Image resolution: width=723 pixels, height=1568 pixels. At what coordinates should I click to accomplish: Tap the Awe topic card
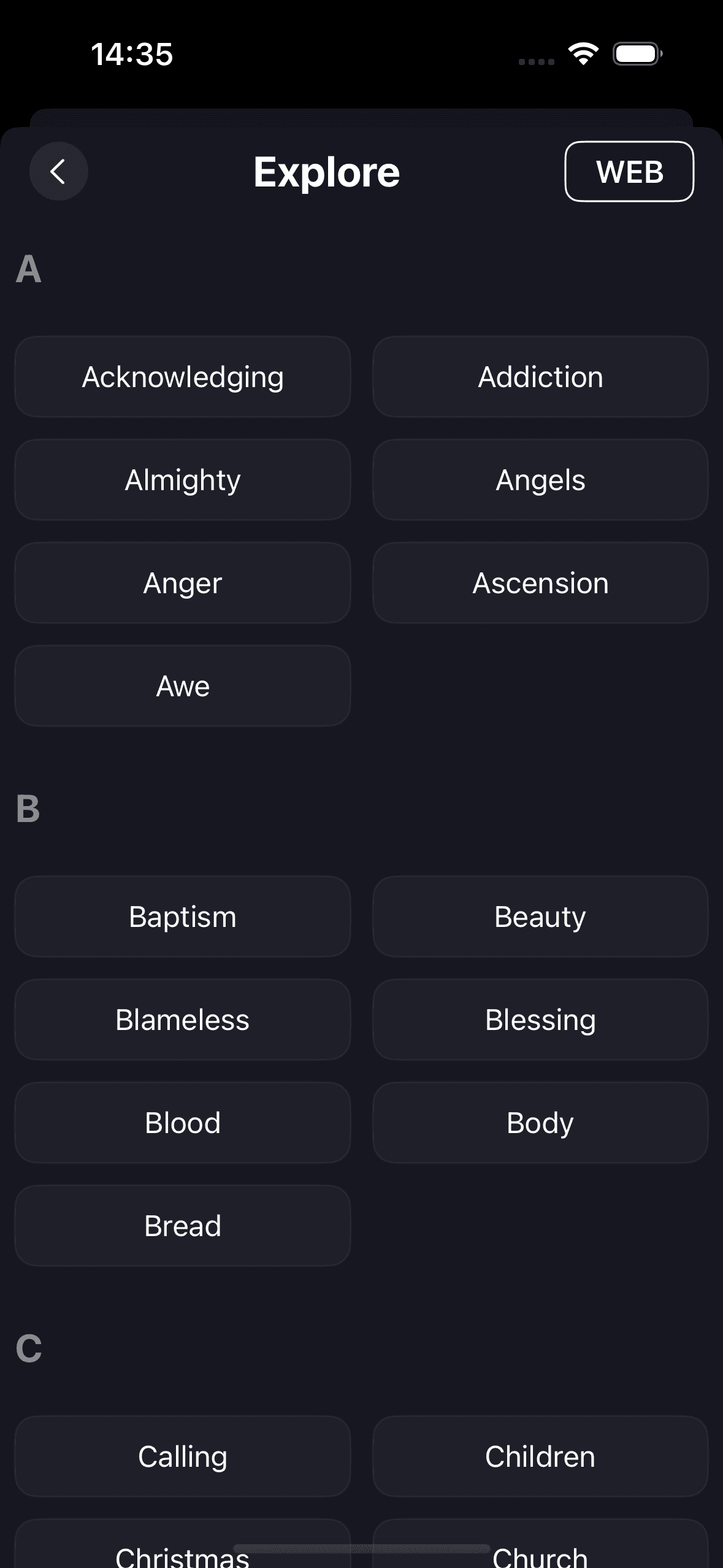pyautogui.click(x=182, y=686)
